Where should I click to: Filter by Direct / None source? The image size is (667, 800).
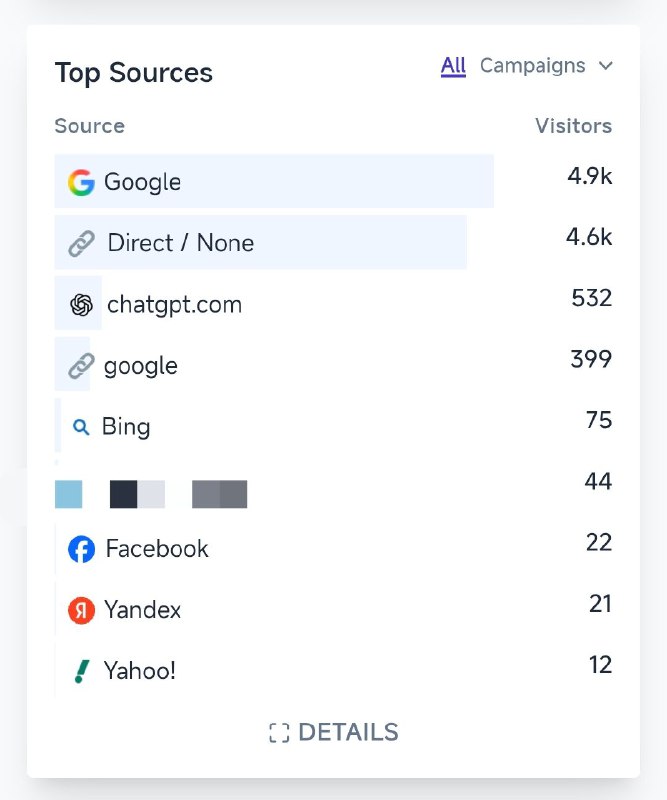(x=180, y=243)
